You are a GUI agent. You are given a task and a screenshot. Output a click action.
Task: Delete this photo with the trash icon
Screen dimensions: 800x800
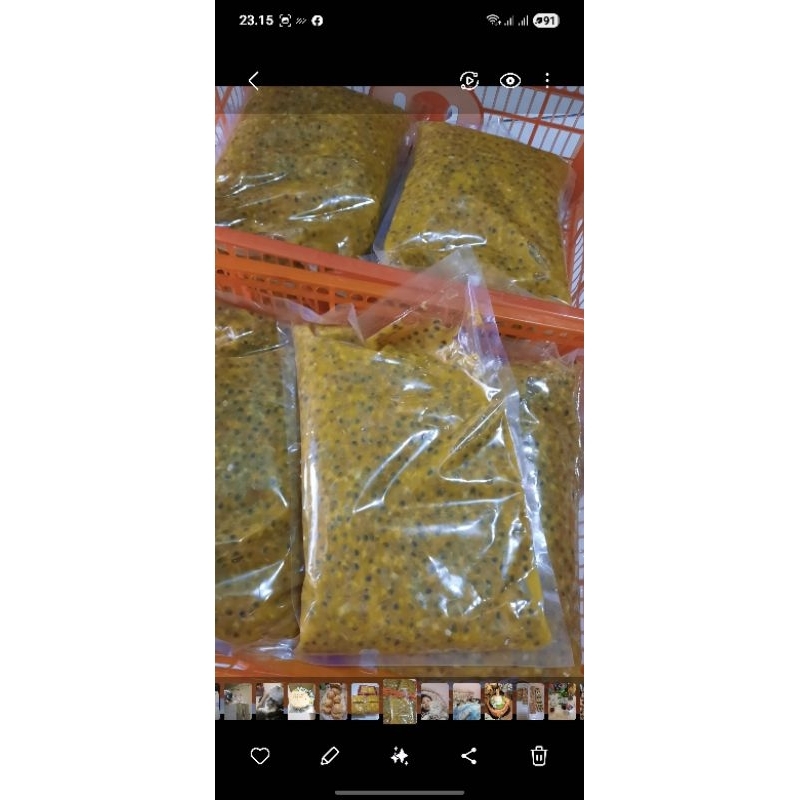[x=539, y=756]
